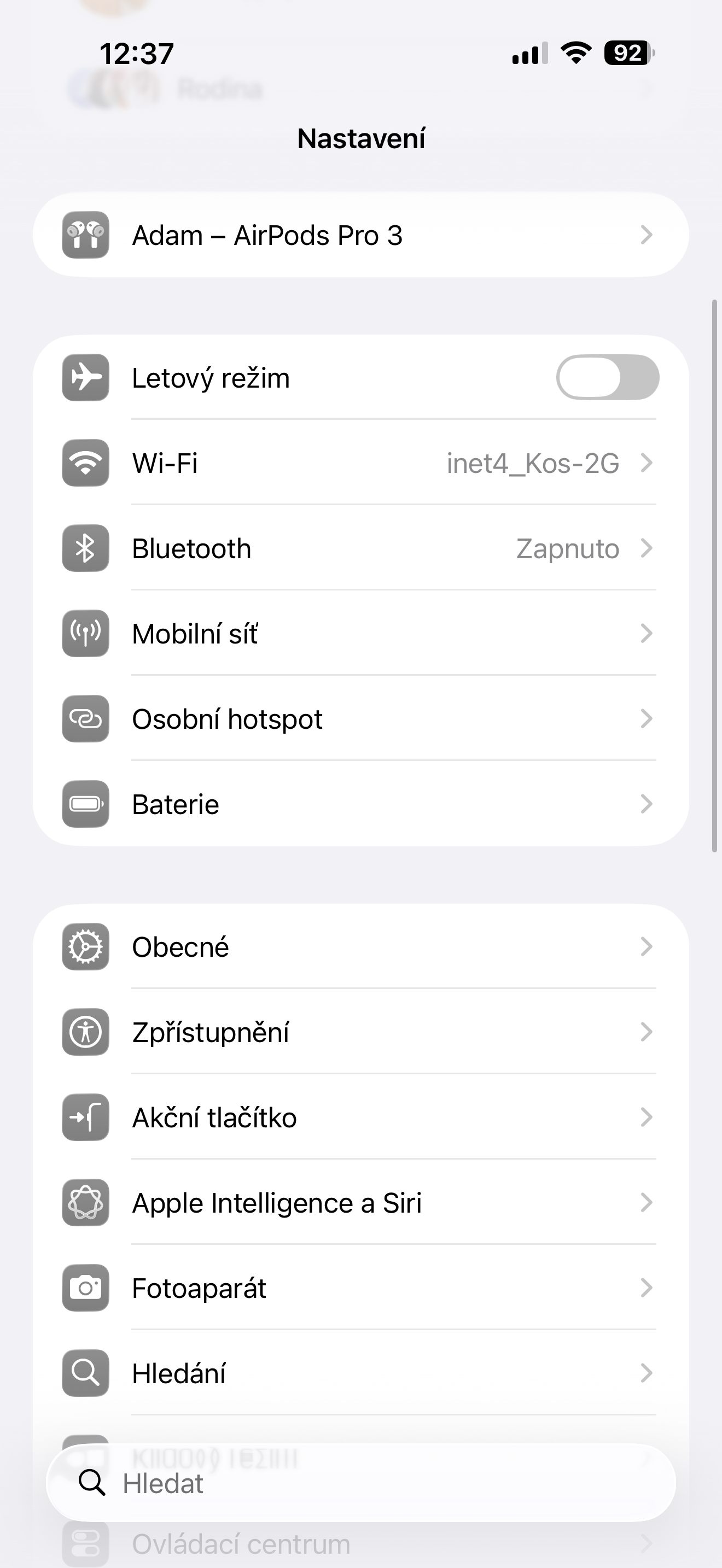This screenshot has width=722, height=1568.
Task: Open Fotoaparát settings
Action: coord(360,1288)
